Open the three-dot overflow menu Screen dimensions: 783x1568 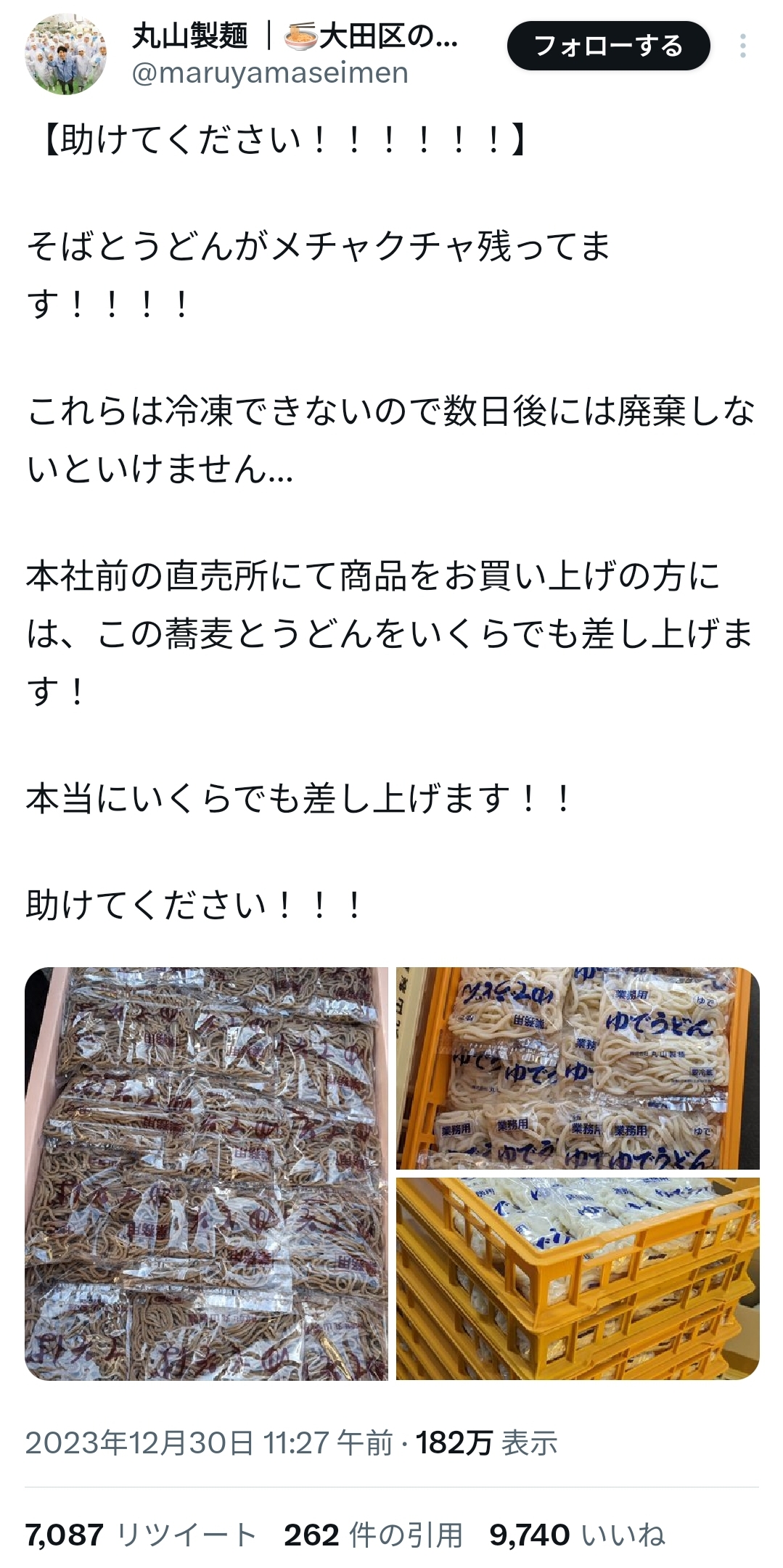coord(742,46)
